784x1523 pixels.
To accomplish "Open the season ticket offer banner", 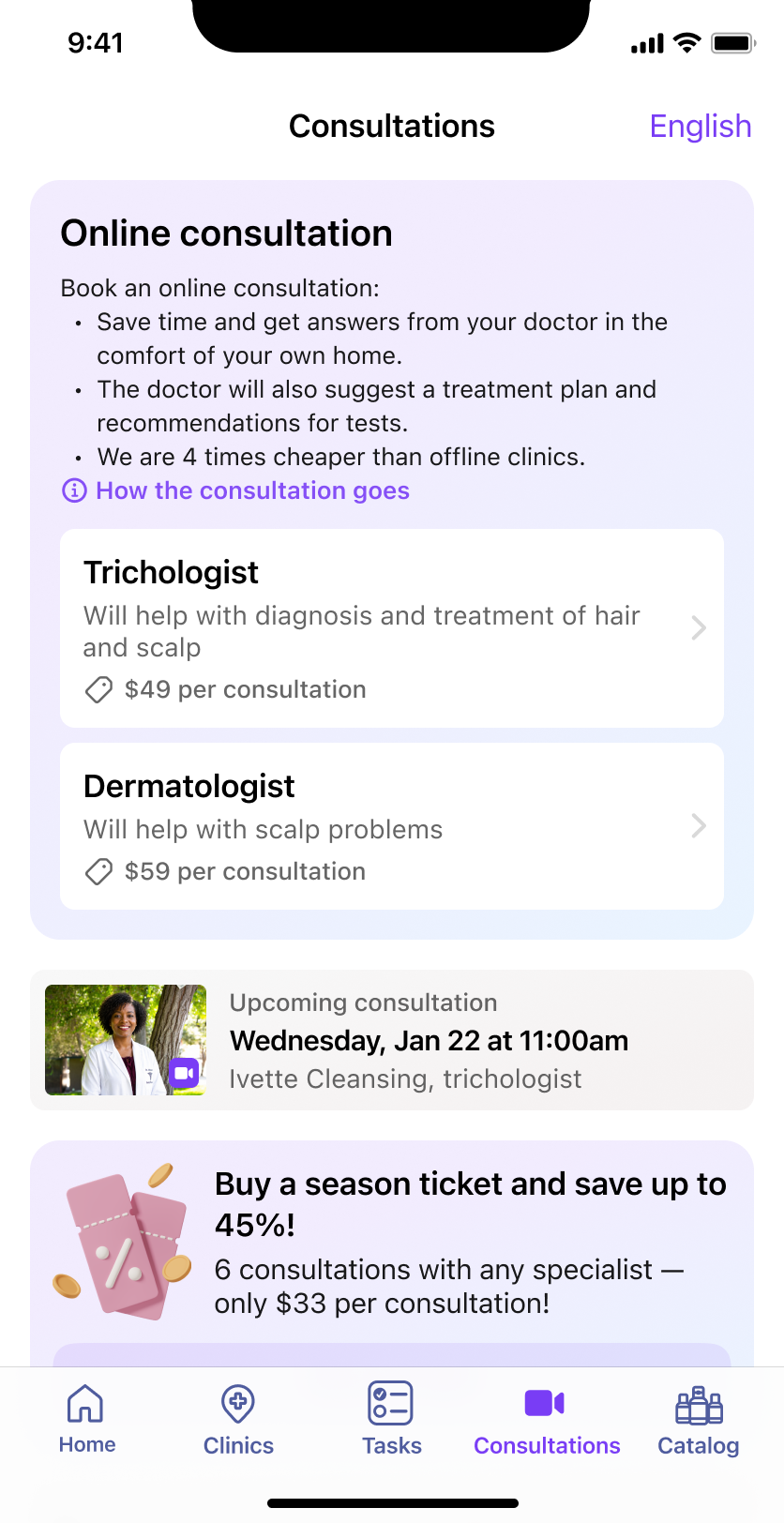I will tap(392, 1253).
